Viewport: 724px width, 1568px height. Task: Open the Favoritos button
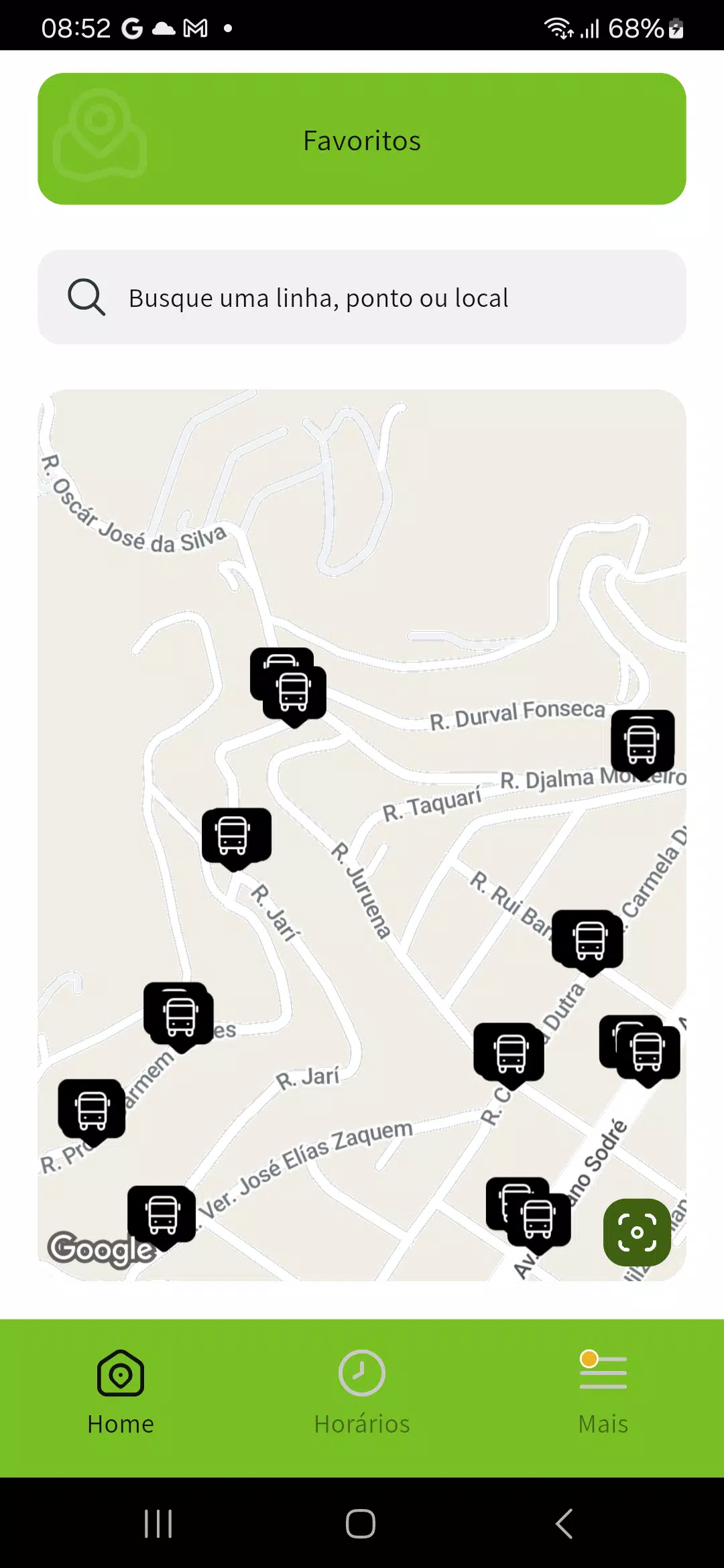[362, 139]
